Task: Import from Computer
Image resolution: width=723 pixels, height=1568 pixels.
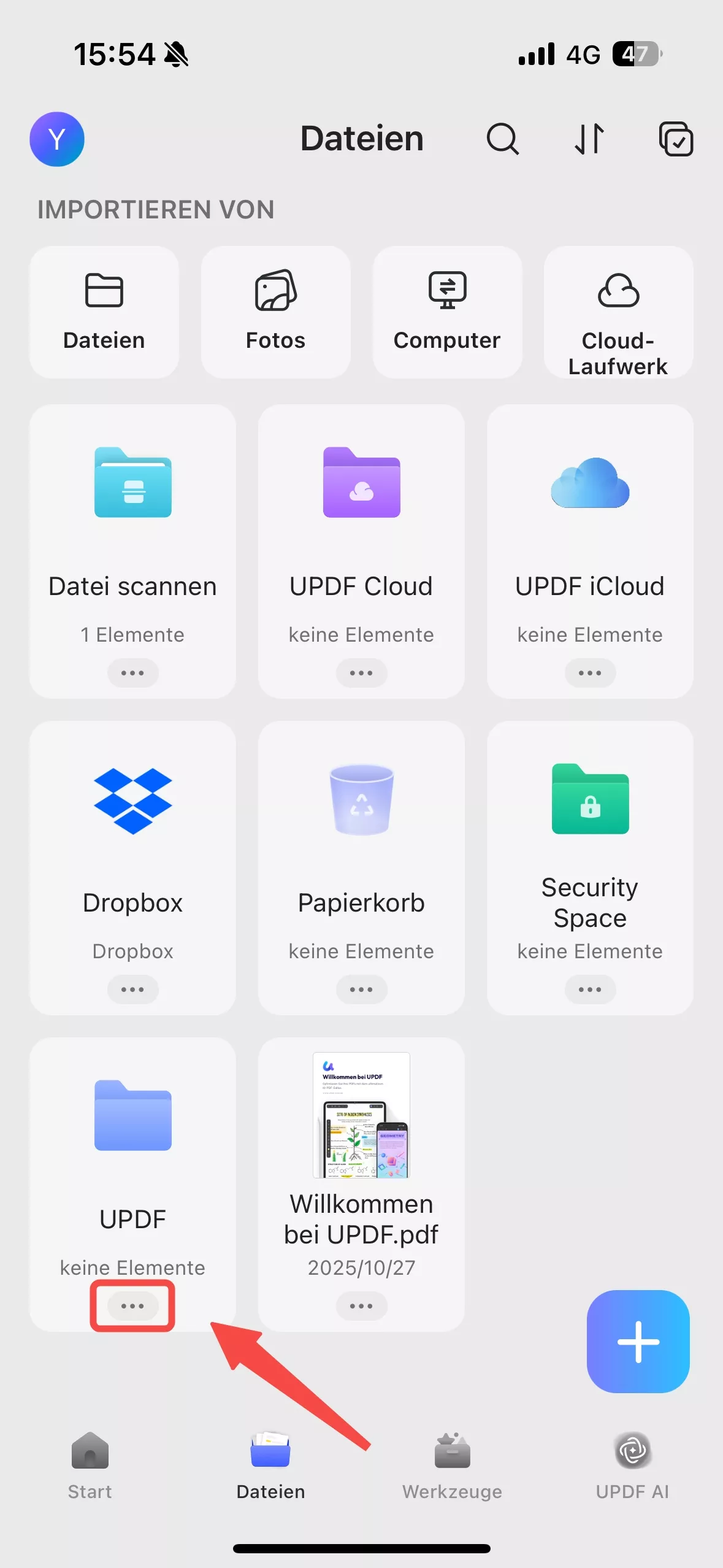Action: coord(447,312)
